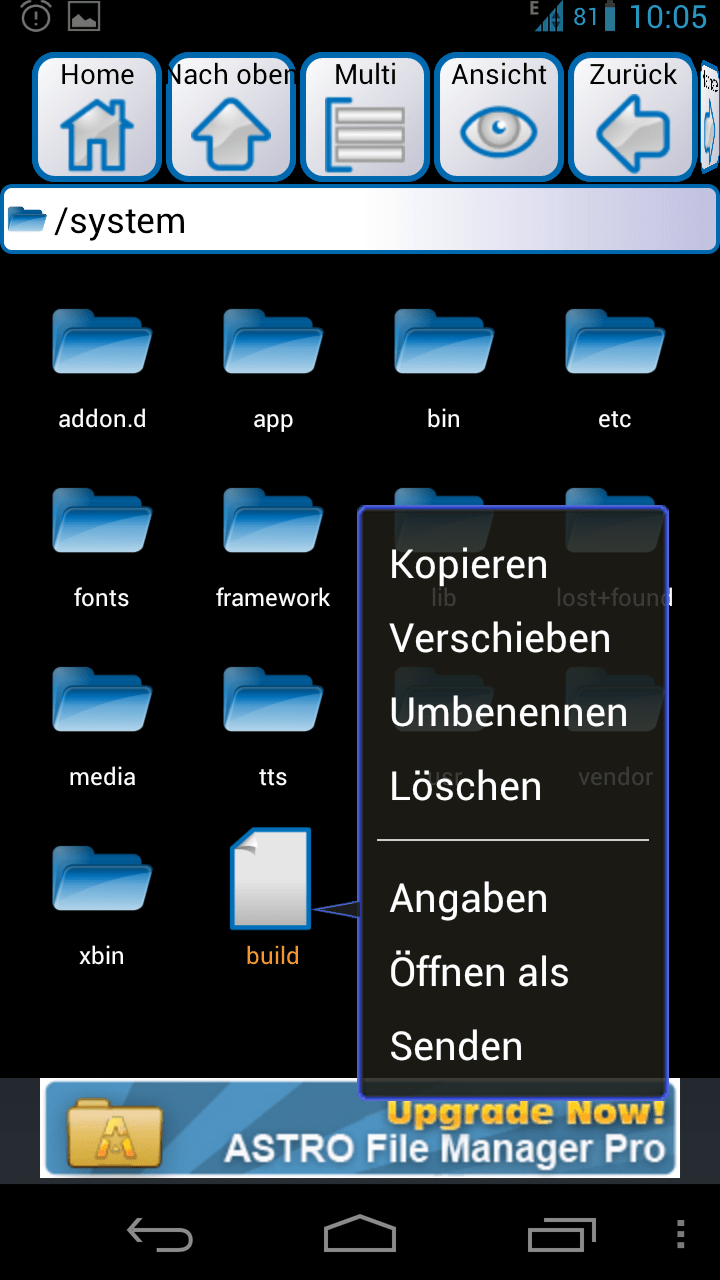Tap the system back button
The height and width of the screenshot is (1280, 720).
click(x=160, y=1234)
